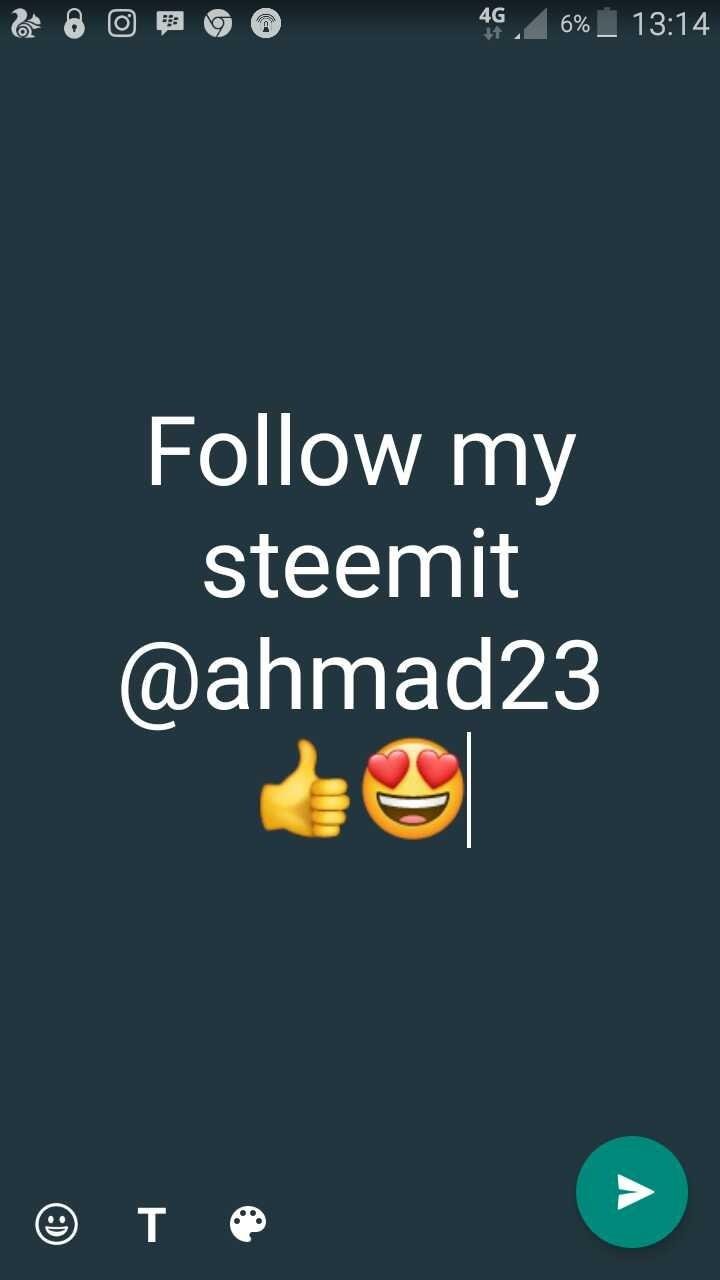Change background color with palette icon
Viewport: 720px width, 1280px height.
(x=248, y=1224)
